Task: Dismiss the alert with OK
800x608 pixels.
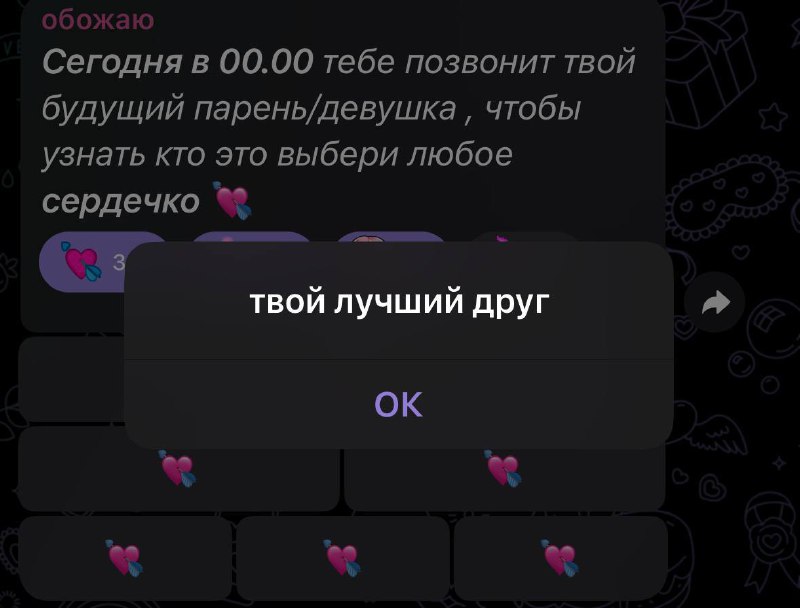Action: [x=398, y=404]
